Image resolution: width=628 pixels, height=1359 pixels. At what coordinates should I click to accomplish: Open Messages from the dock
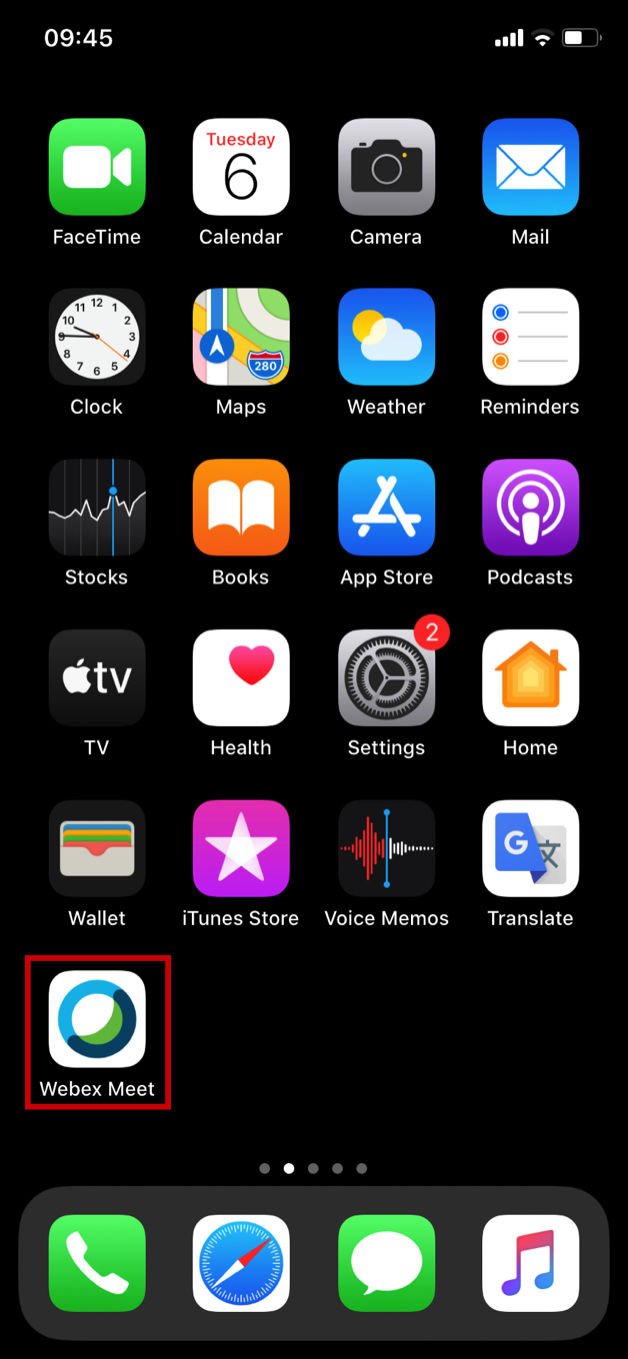point(386,1263)
